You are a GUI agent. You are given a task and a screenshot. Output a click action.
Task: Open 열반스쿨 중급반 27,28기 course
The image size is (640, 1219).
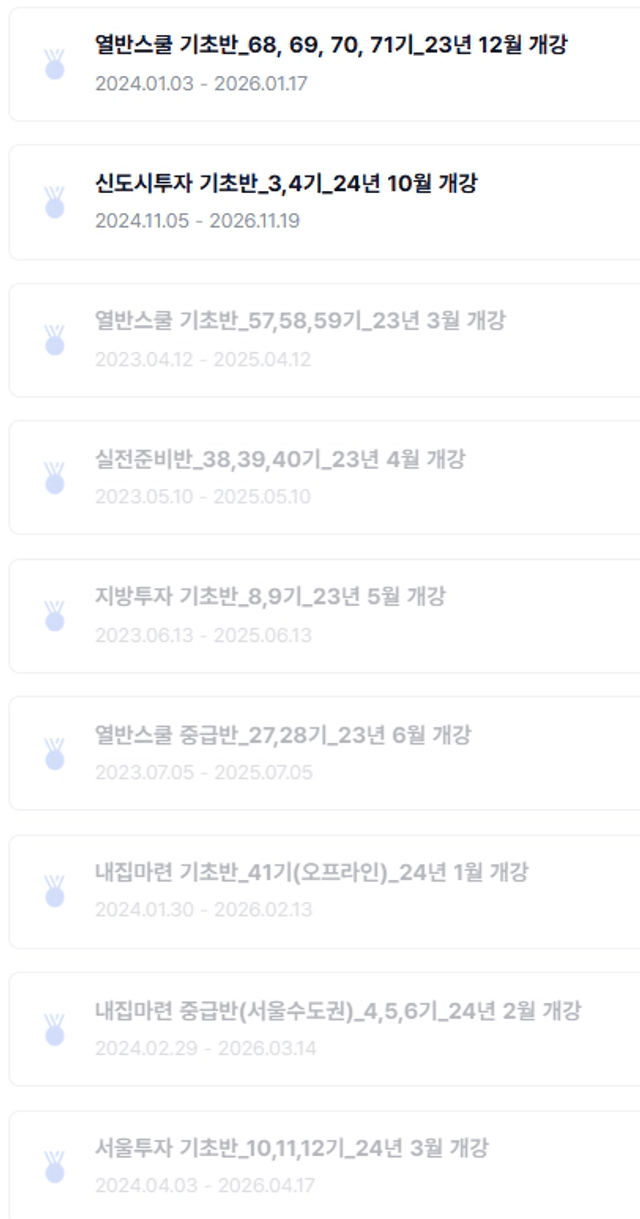tap(324, 753)
